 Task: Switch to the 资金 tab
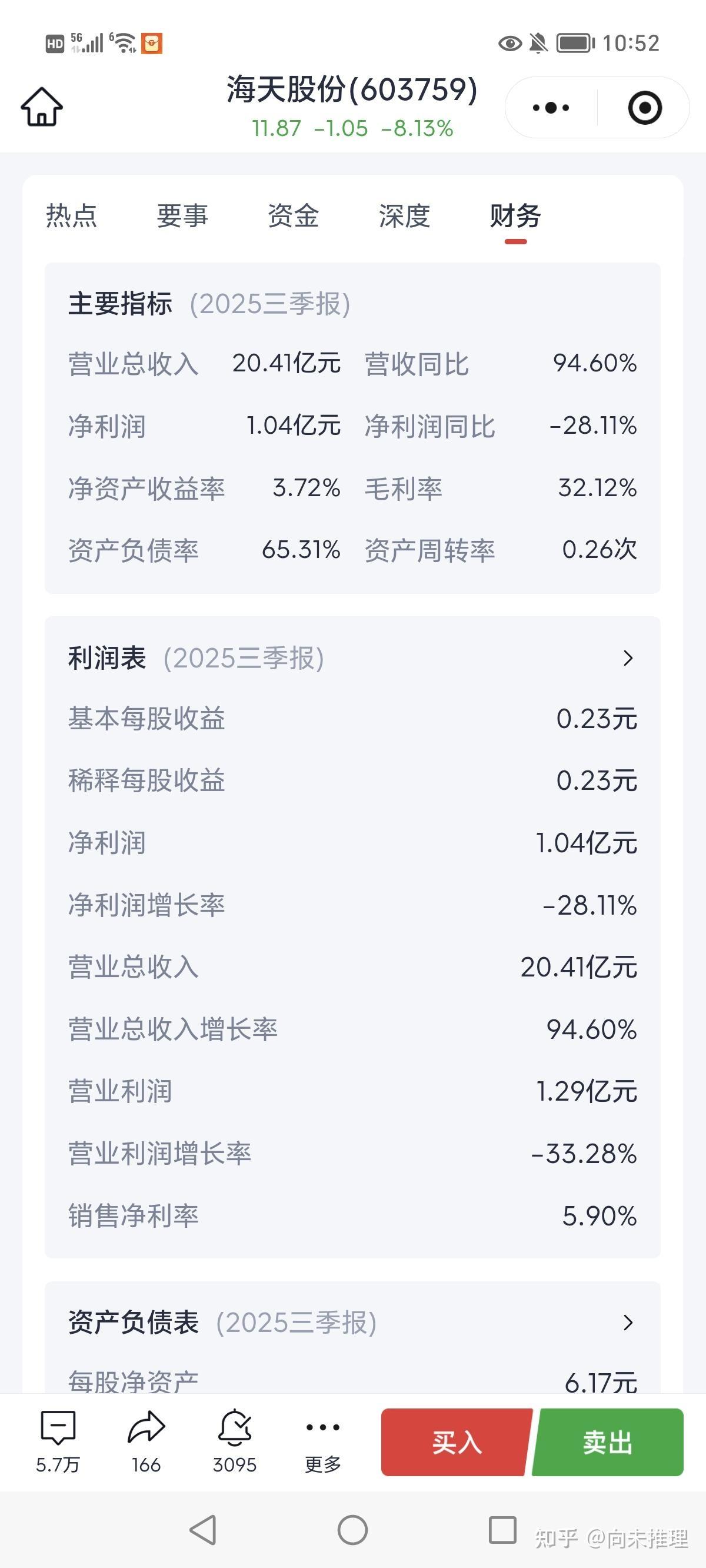[292, 217]
